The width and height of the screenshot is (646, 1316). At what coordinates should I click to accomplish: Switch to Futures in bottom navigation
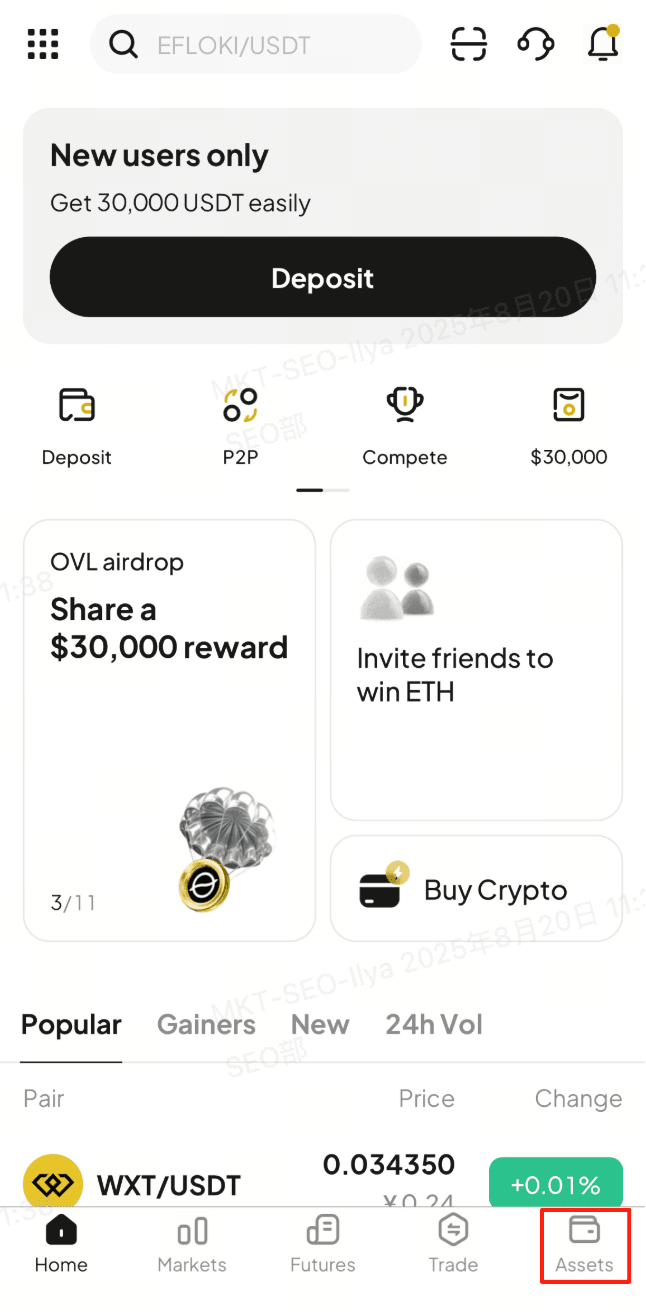coord(322,1245)
